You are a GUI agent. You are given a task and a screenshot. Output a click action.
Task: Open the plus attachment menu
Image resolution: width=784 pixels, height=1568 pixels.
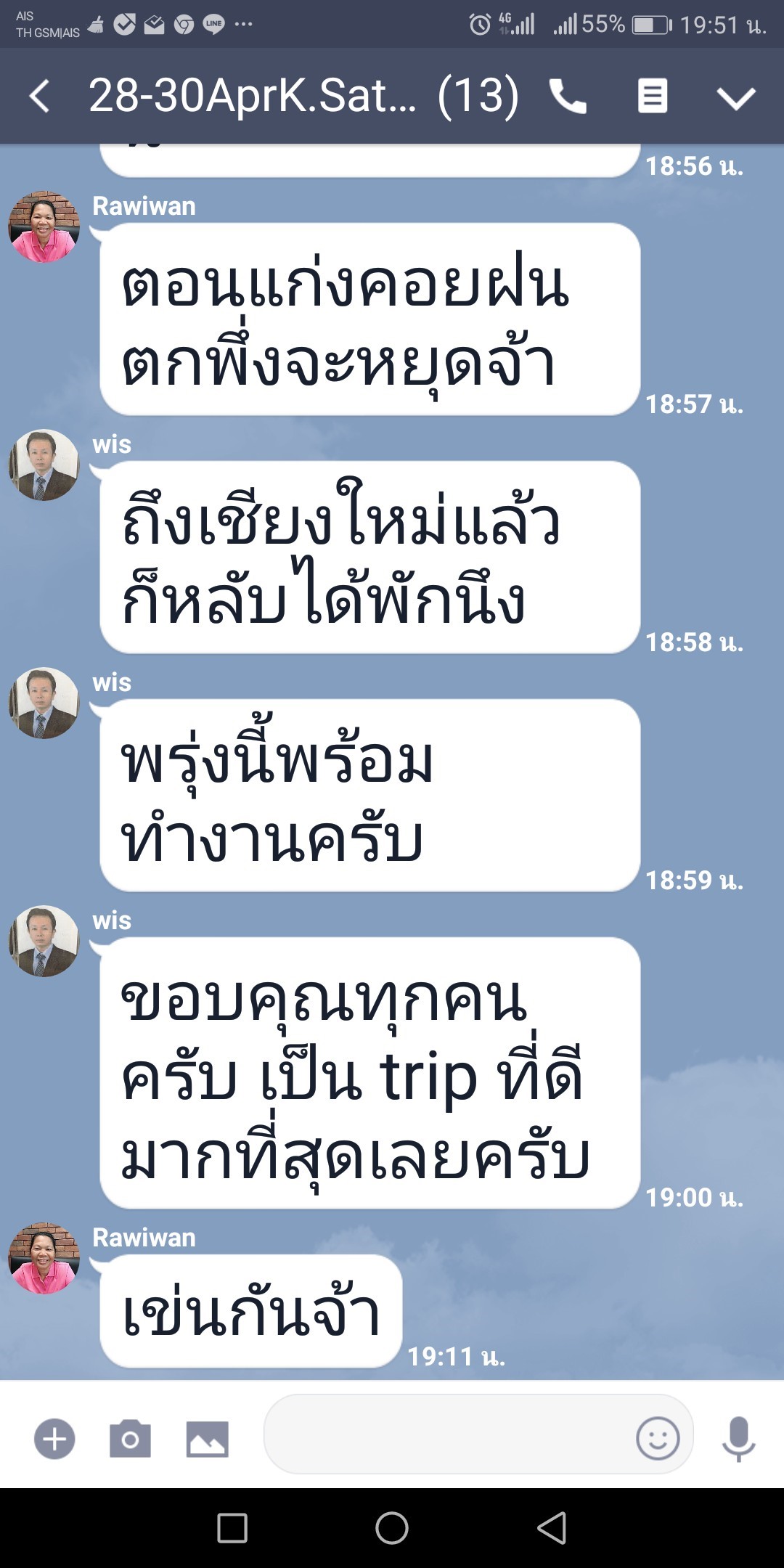pos(54,1438)
